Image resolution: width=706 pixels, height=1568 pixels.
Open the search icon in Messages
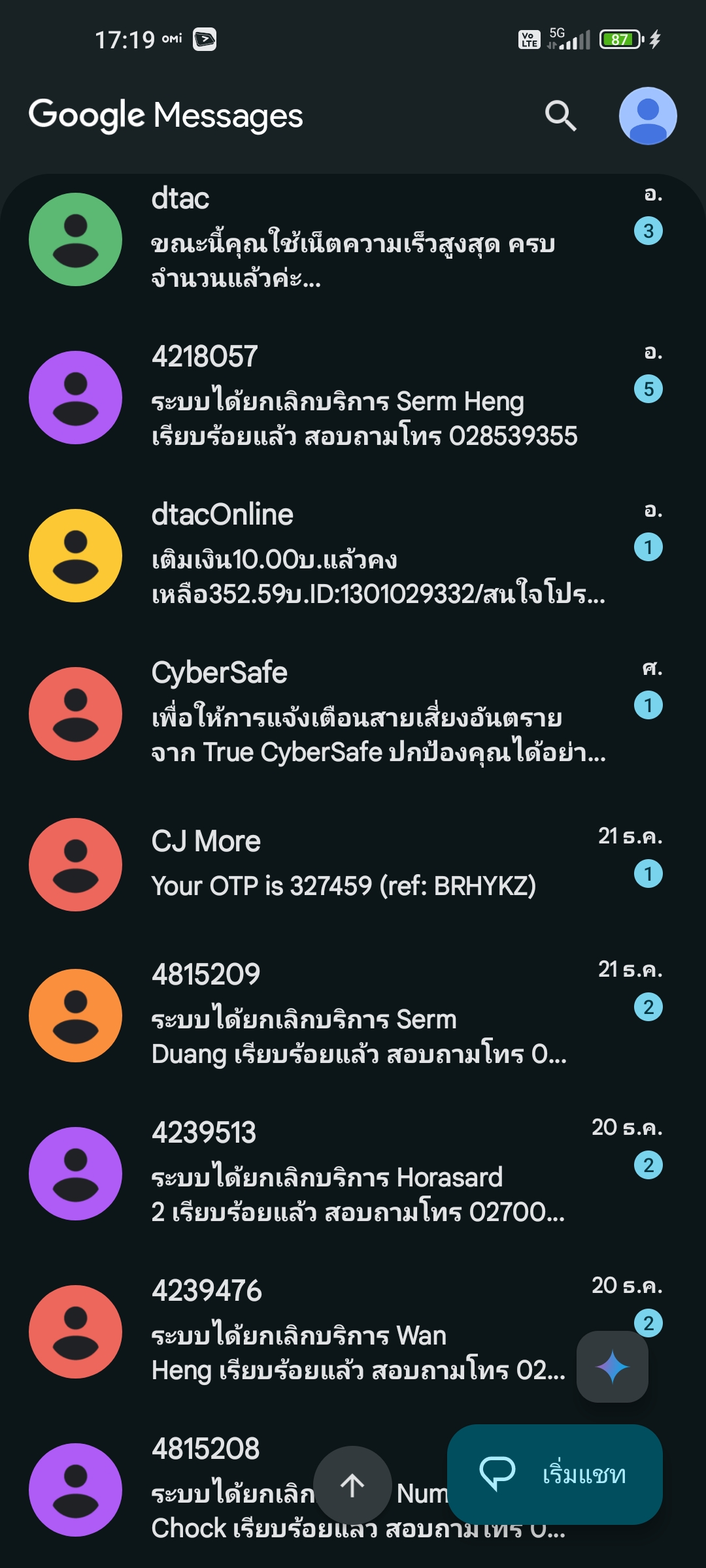[x=561, y=116]
